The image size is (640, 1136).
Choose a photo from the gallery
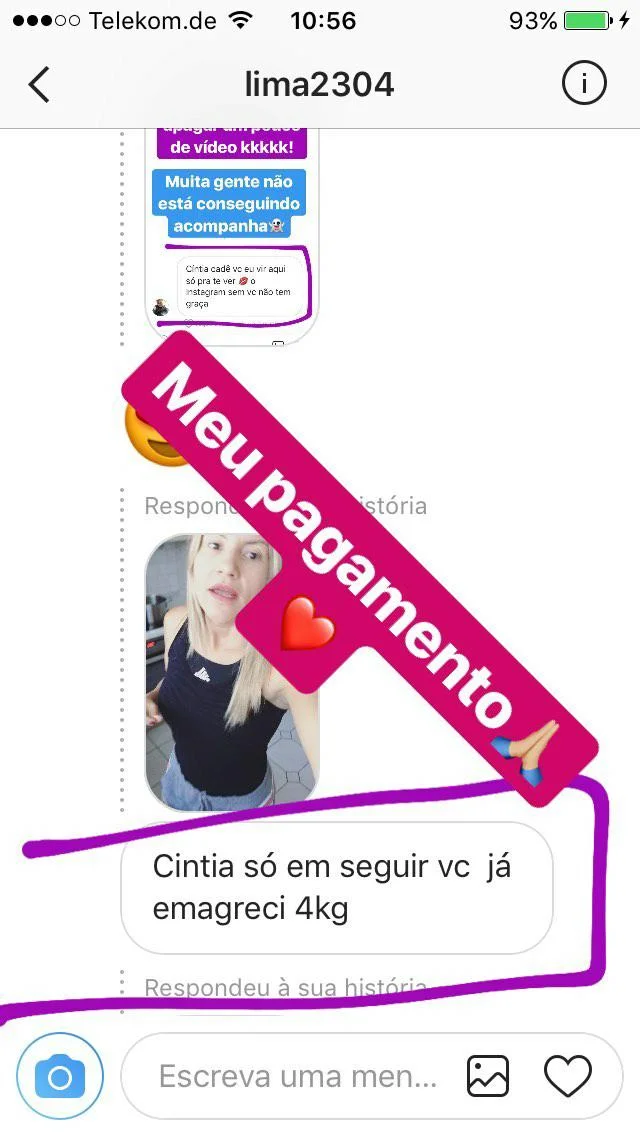click(x=488, y=1077)
